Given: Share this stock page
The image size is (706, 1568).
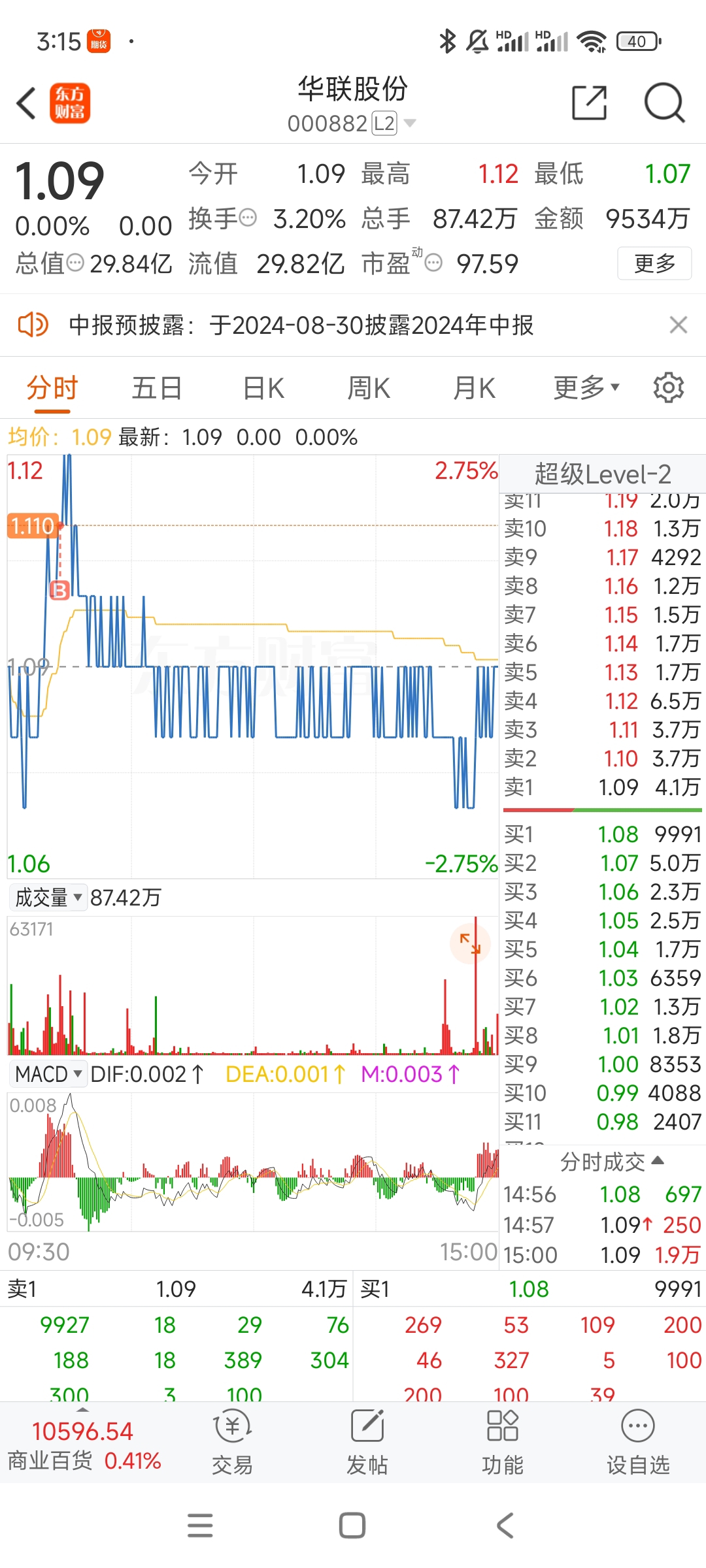Looking at the screenshot, I should tap(589, 103).
